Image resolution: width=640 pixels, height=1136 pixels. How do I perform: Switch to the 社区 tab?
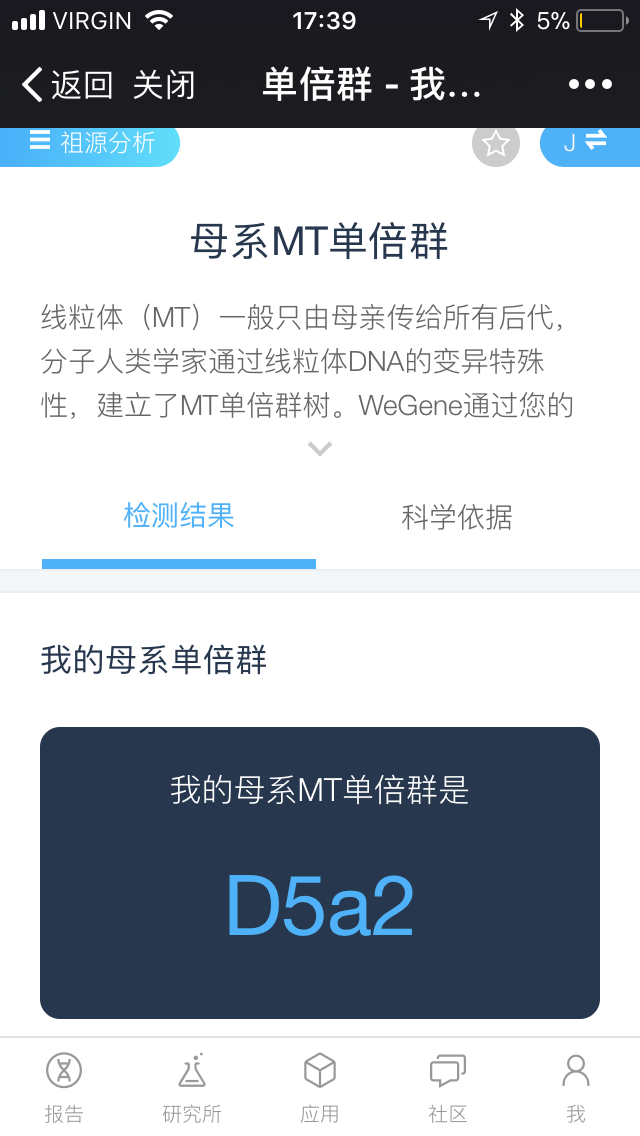448,1087
